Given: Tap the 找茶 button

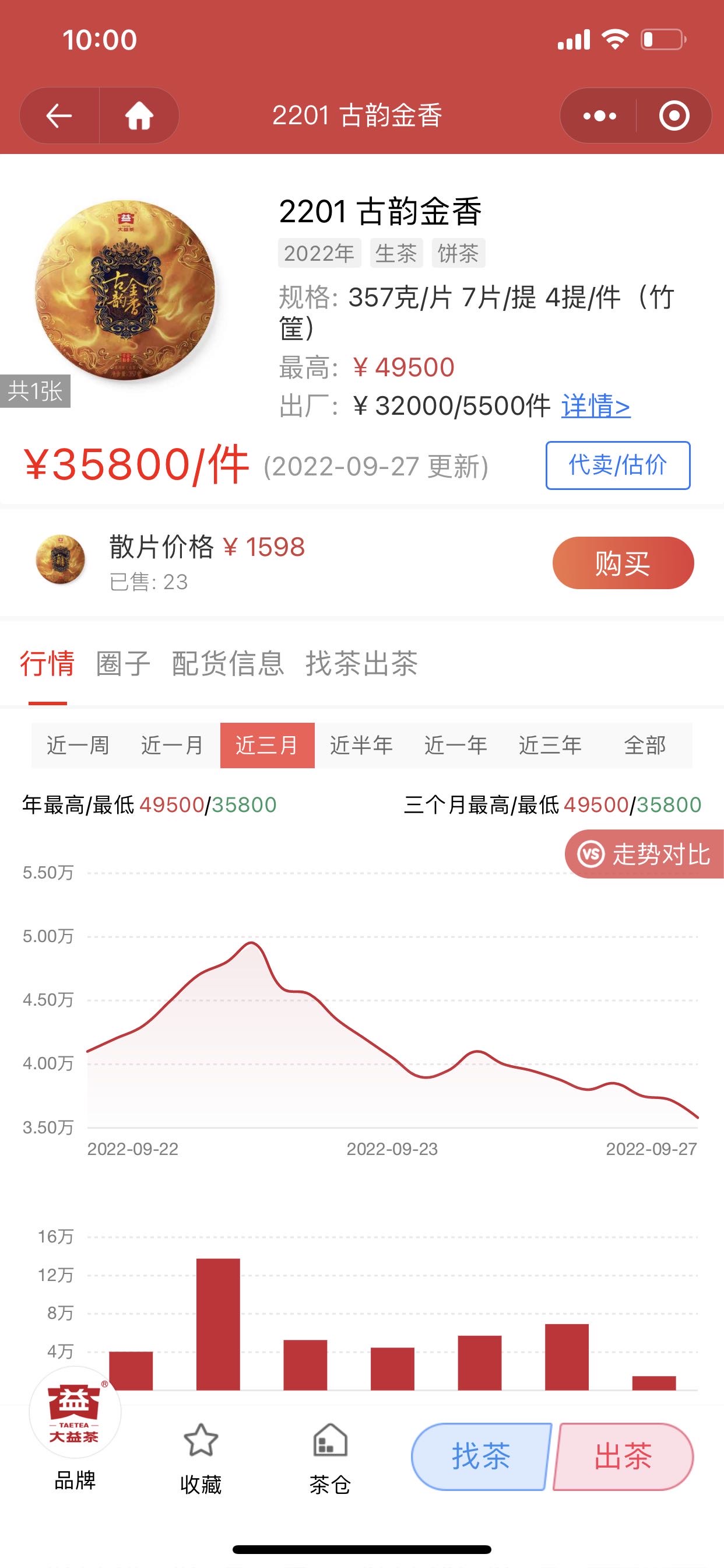Looking at the screenshot, I should (482, 1457).
